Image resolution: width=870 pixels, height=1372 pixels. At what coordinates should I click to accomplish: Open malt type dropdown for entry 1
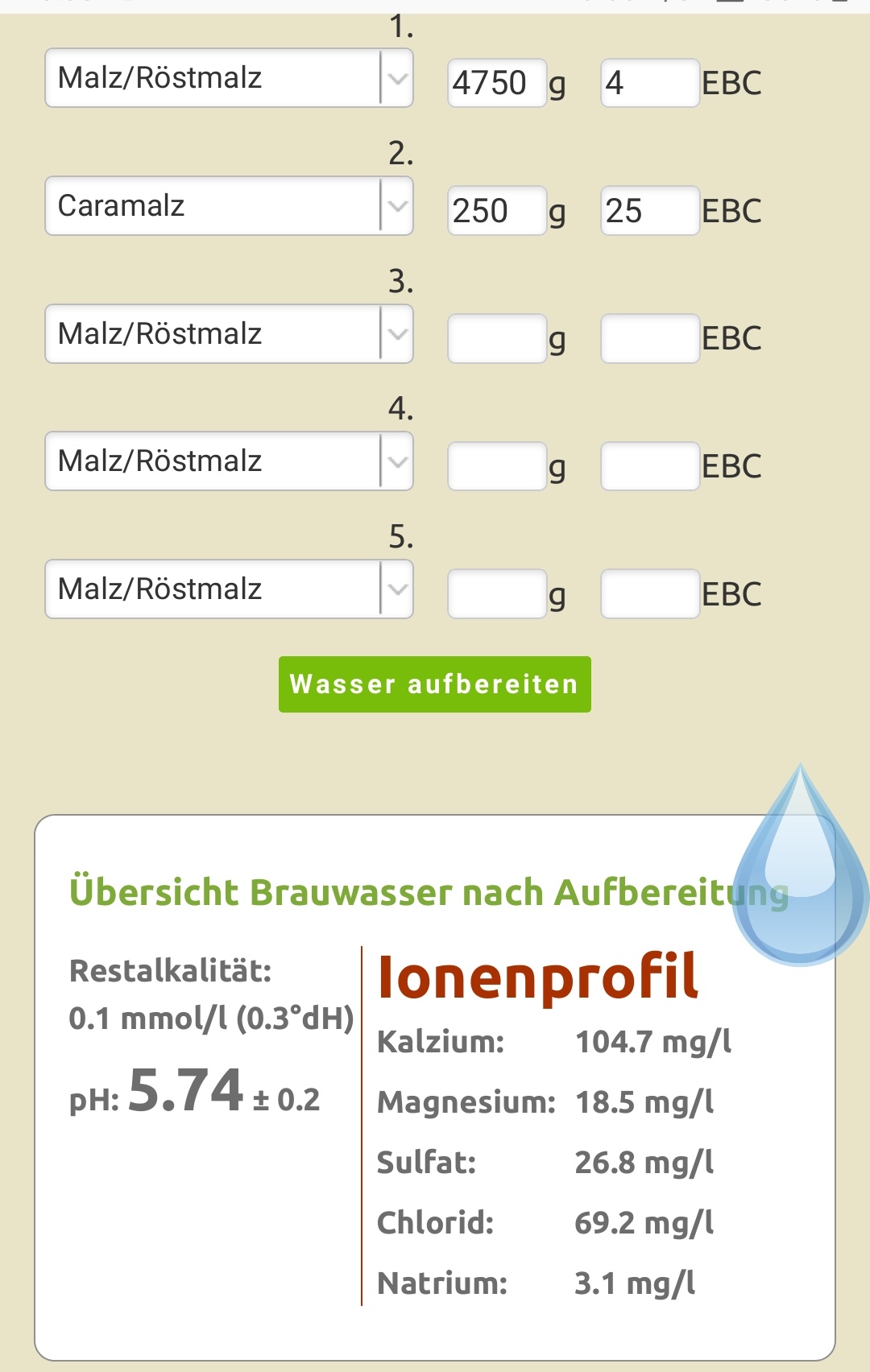(229, 78)
